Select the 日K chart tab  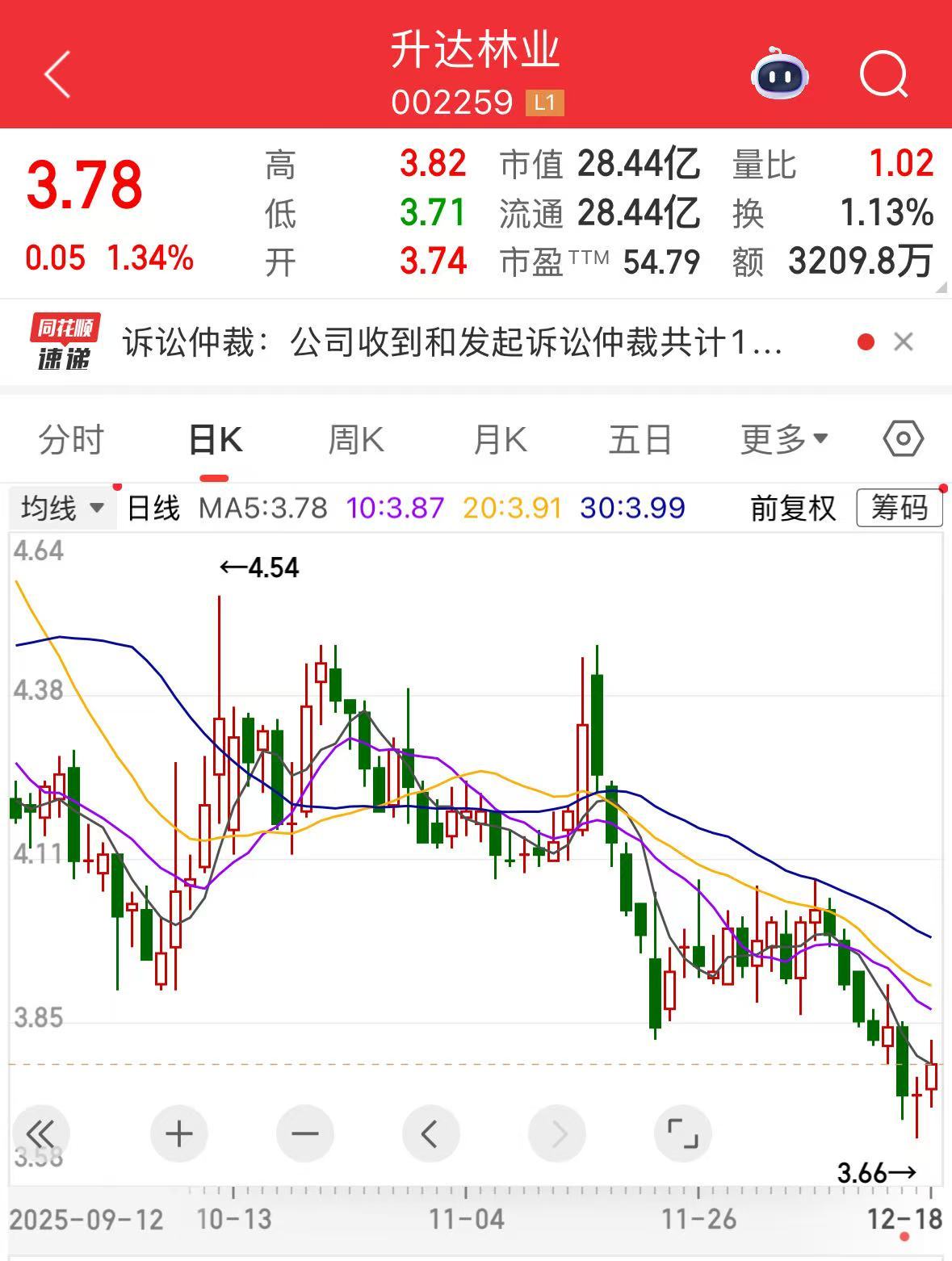tap(215, 440)
